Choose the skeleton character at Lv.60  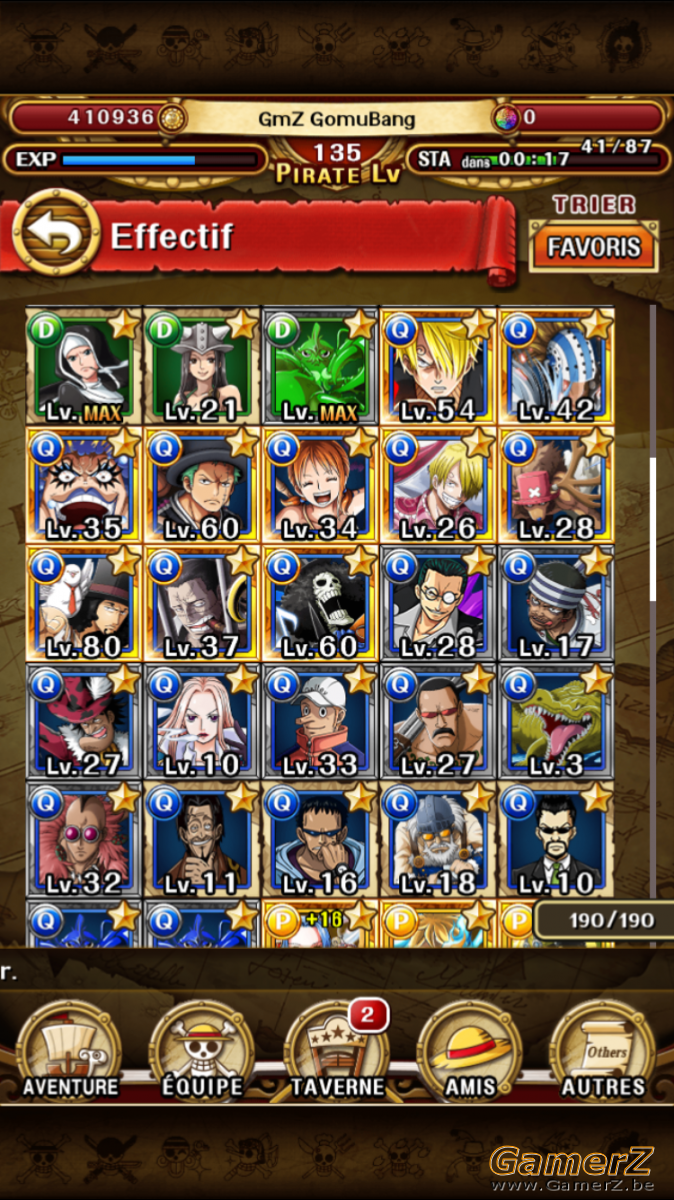(x=320, y=602)
